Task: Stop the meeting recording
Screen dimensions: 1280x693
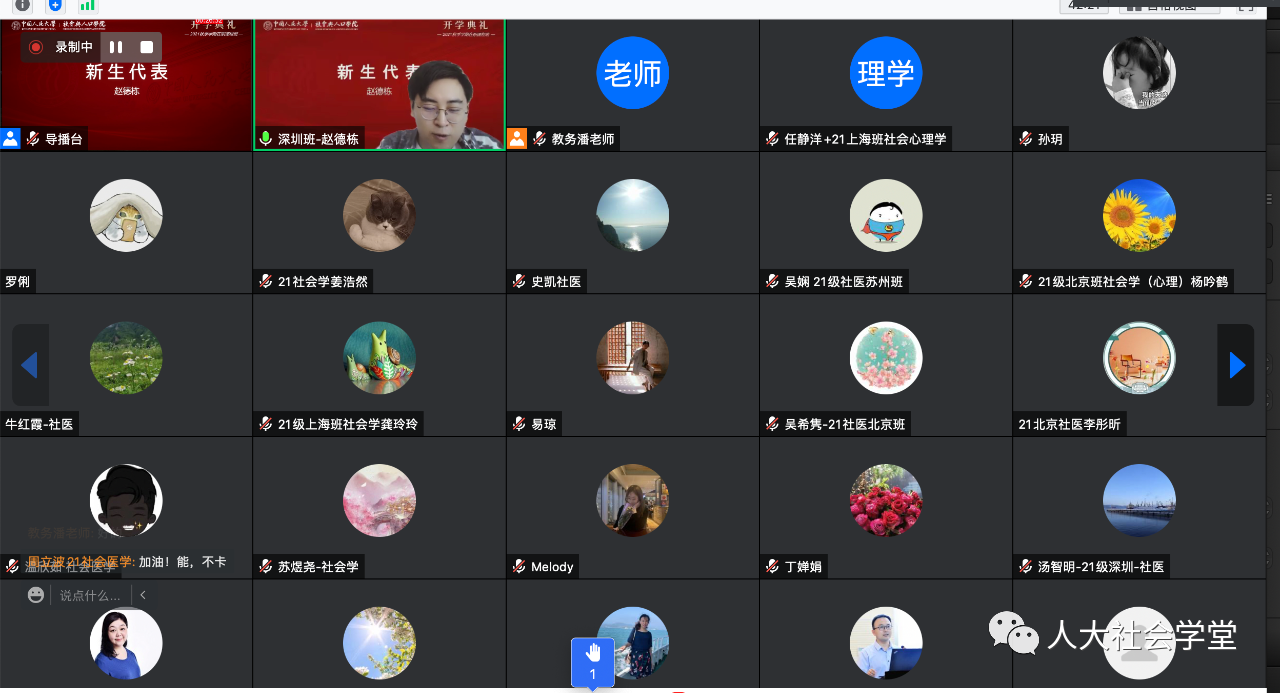Action: [147, 47]
